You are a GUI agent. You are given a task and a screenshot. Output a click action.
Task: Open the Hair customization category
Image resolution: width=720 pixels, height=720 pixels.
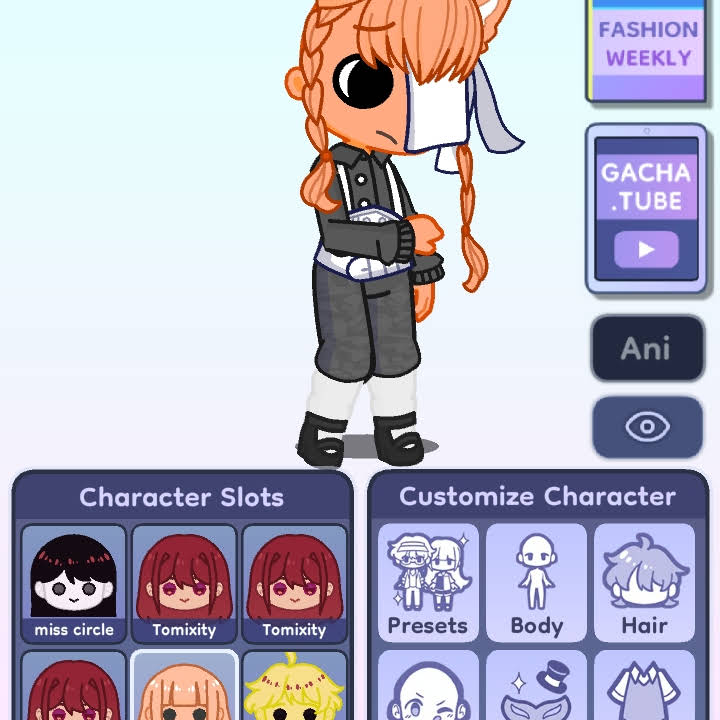[x=645, y=583]
